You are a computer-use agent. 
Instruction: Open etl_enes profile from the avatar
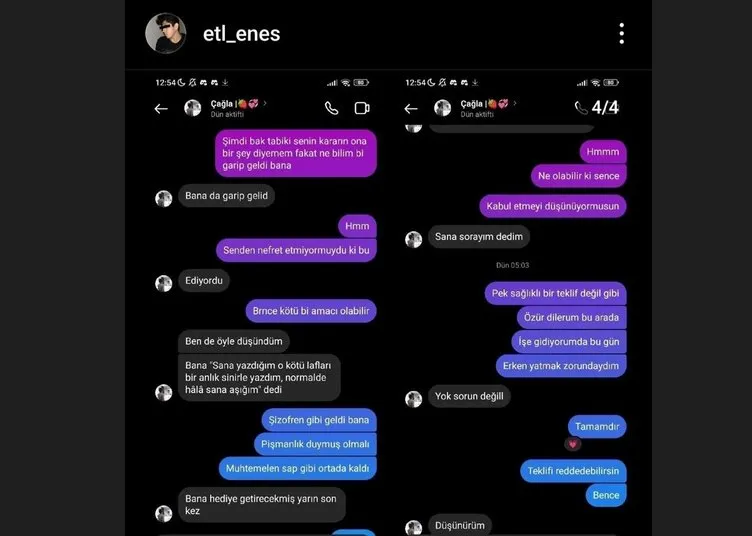[165, 34]
